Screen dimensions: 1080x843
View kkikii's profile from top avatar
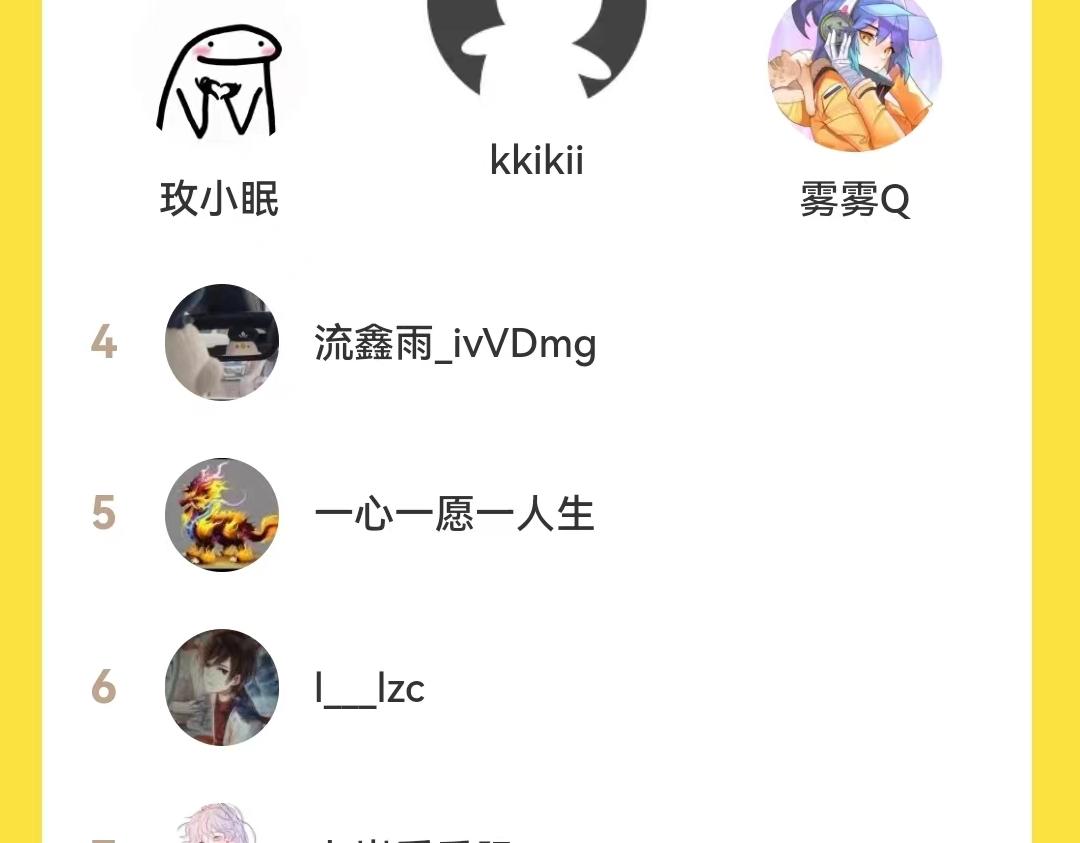537,45
